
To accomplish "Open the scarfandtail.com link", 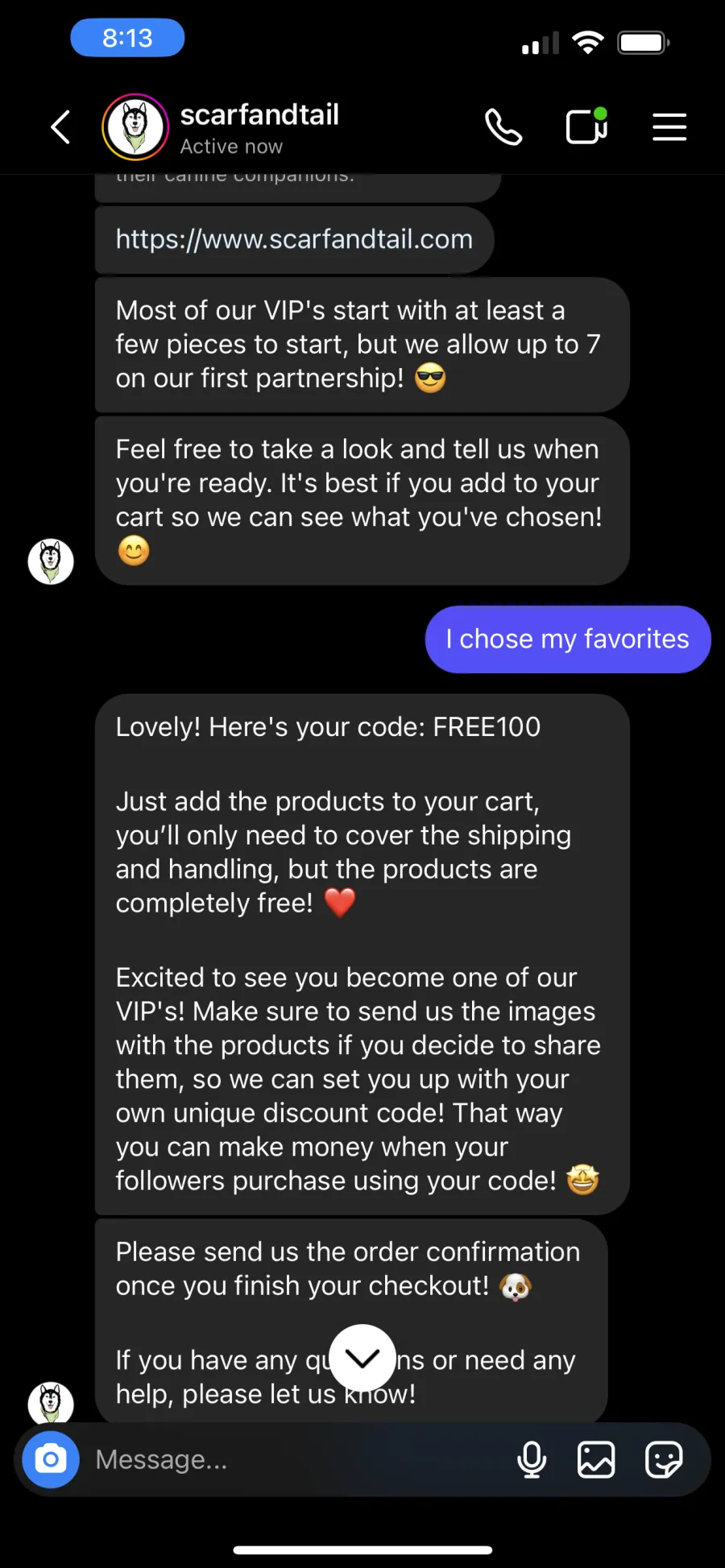I will 294,239.
